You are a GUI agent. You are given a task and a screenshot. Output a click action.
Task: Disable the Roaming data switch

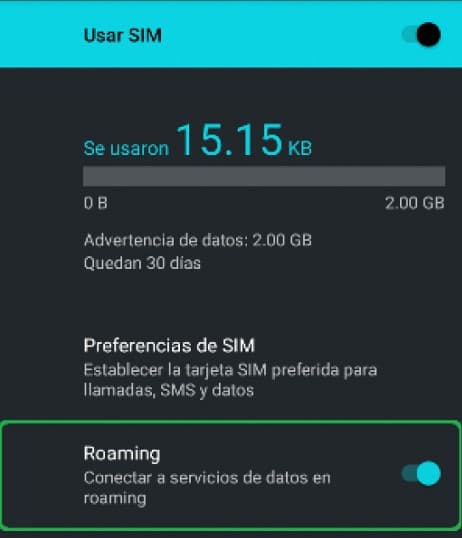421,474
